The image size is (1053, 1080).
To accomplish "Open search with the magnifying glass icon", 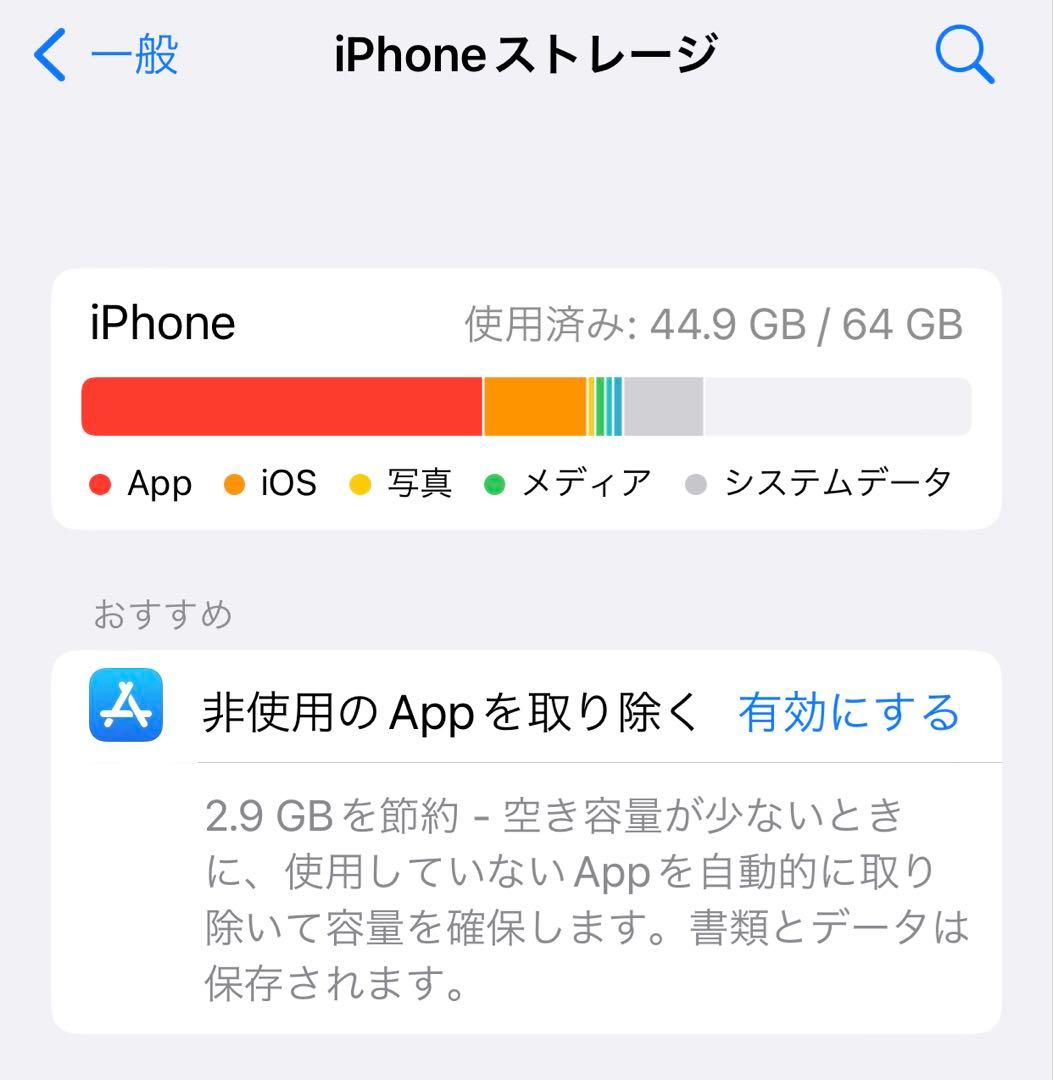I will tap(961, 54).
